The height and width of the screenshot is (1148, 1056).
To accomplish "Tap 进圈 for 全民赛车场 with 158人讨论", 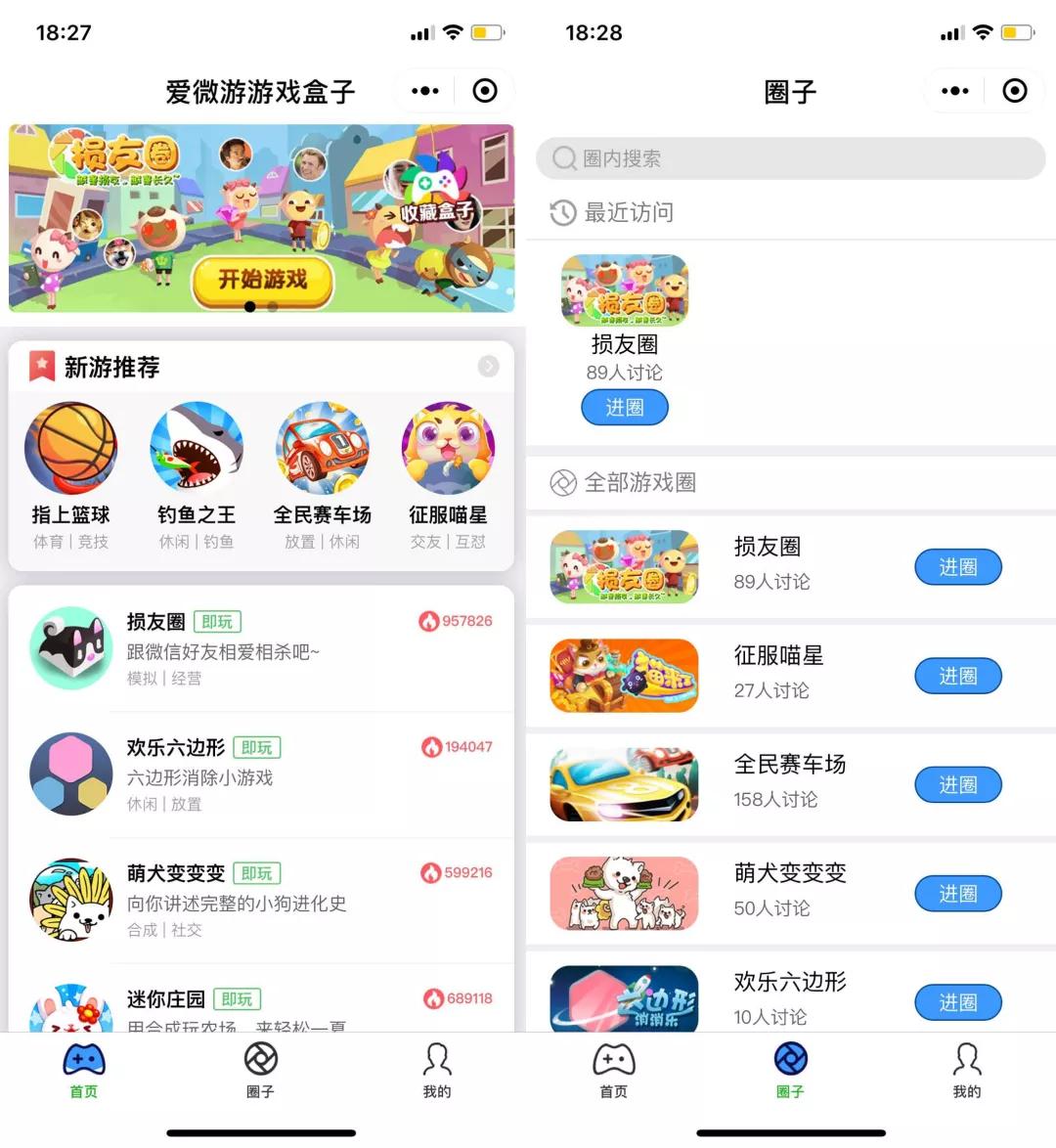I will pos(958,785).
